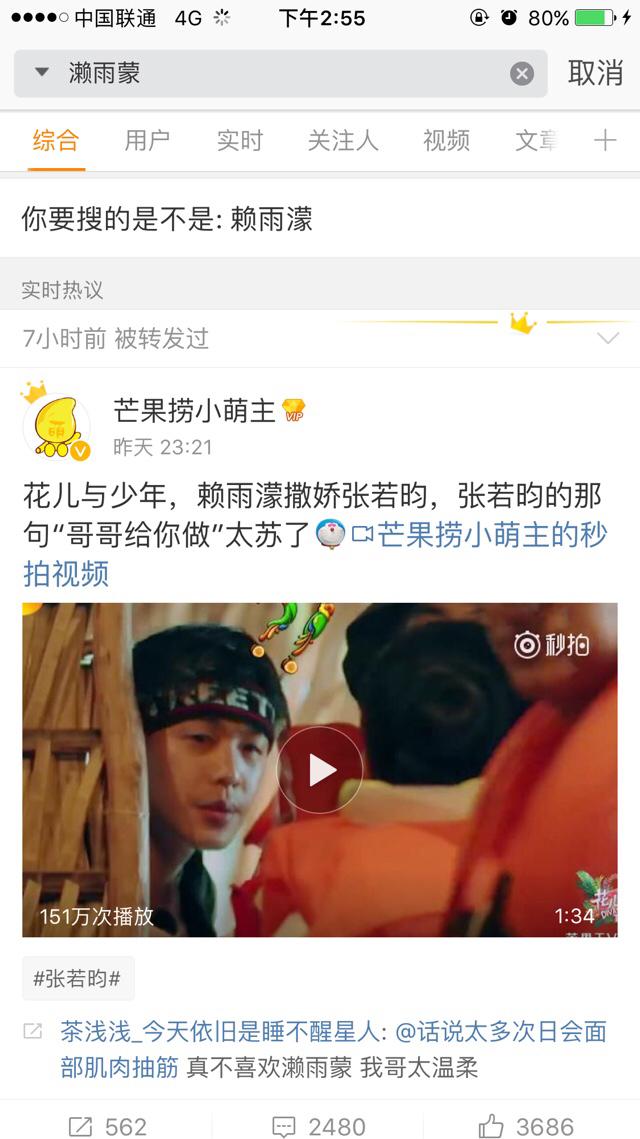Switch to the 文章 tab

coord(537,140)
